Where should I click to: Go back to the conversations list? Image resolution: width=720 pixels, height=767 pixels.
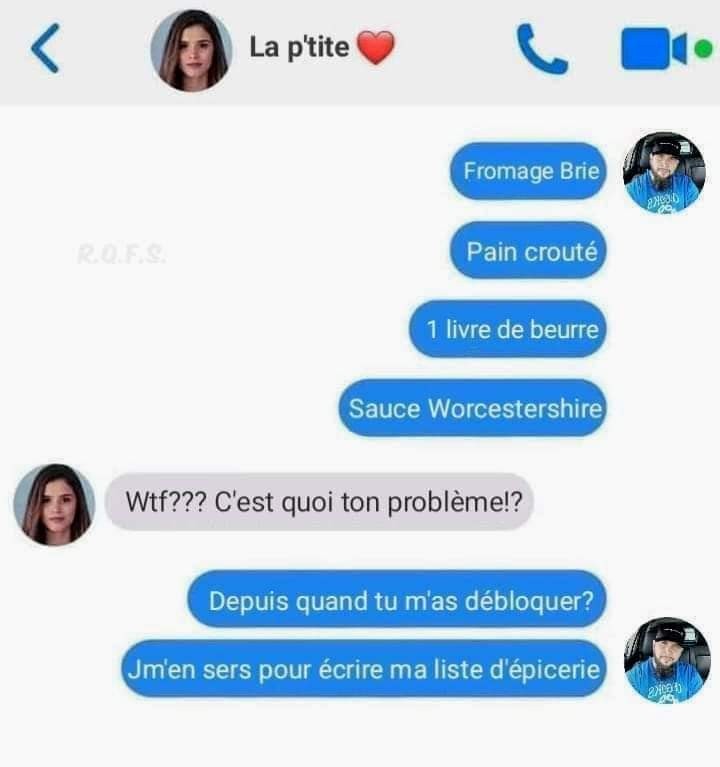(x=45, y=49)
